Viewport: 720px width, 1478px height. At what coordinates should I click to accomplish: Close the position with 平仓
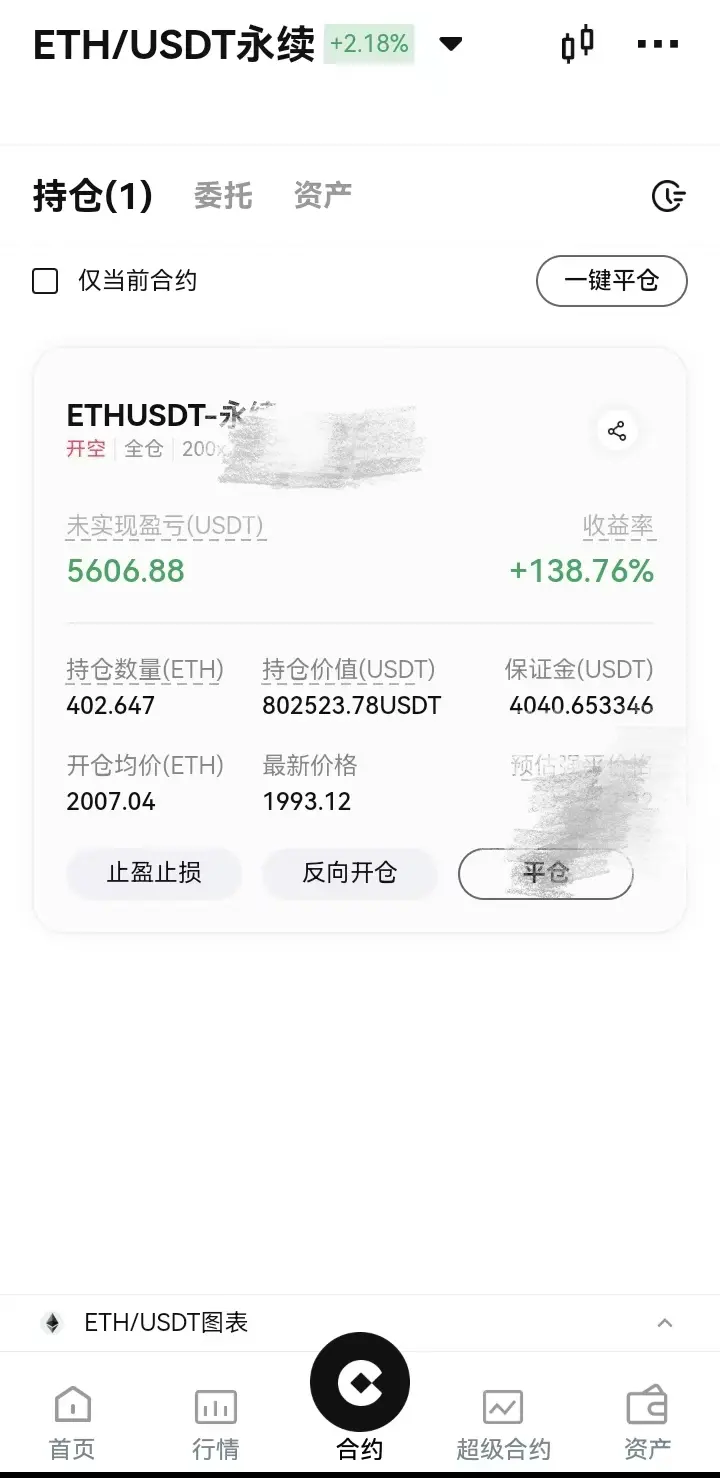tap(546, 873)
